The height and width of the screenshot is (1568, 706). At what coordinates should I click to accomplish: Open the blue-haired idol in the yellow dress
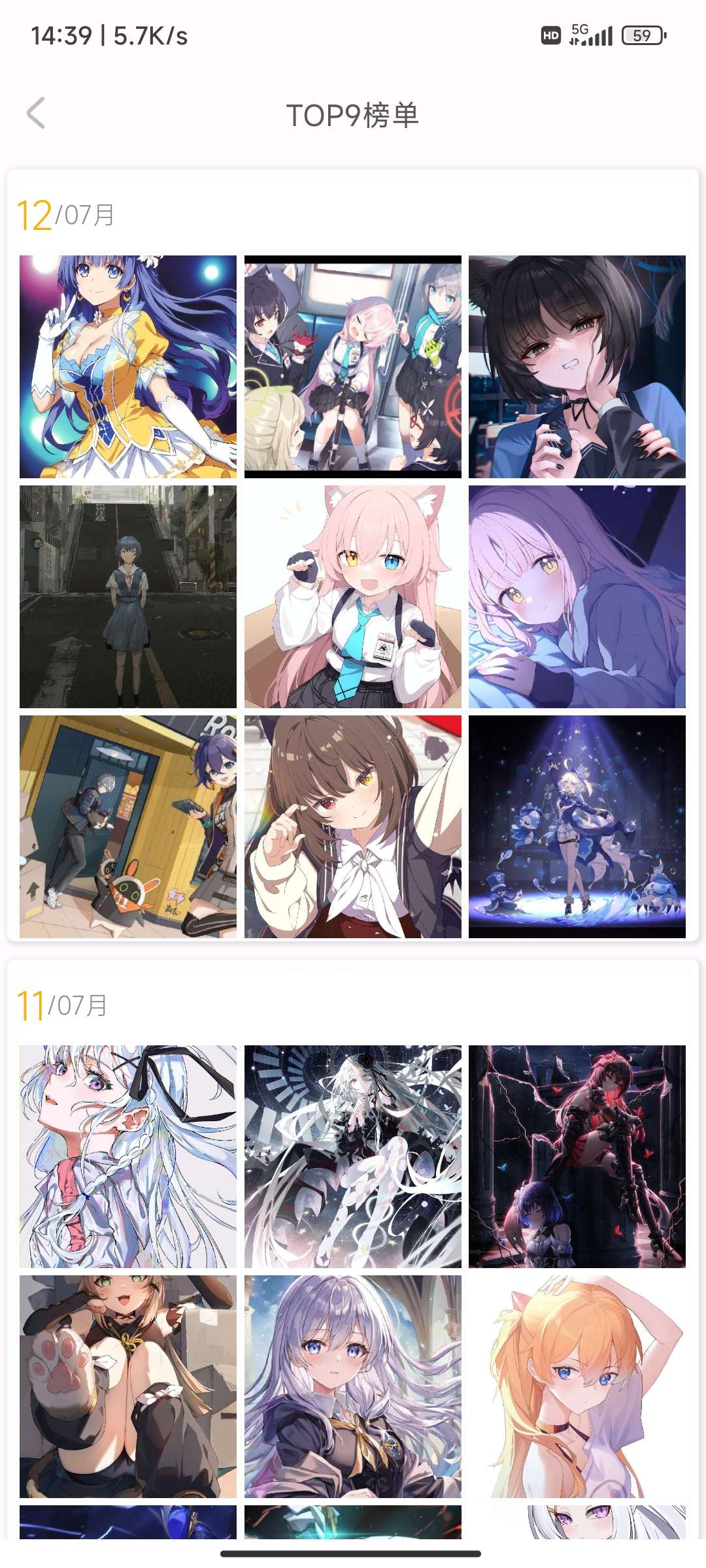pyautogui.click(x=128, y=367)
